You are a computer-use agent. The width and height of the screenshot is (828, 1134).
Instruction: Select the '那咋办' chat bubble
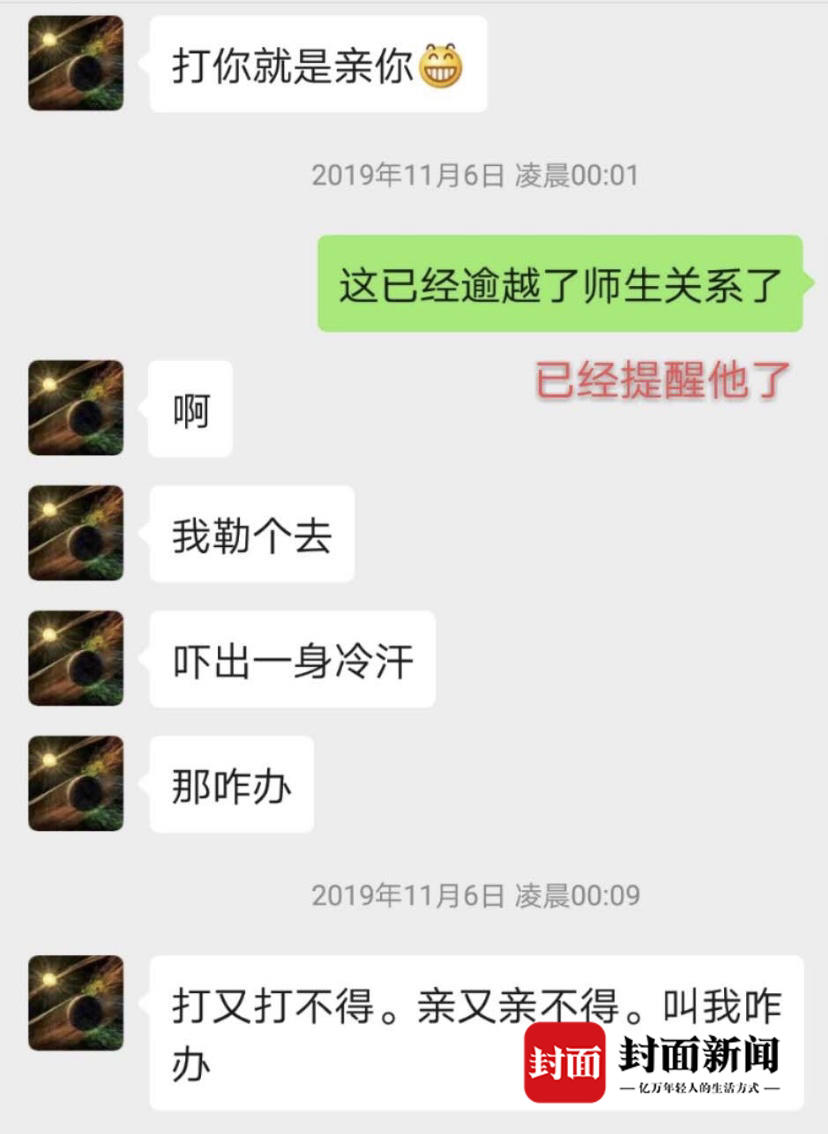230,785
